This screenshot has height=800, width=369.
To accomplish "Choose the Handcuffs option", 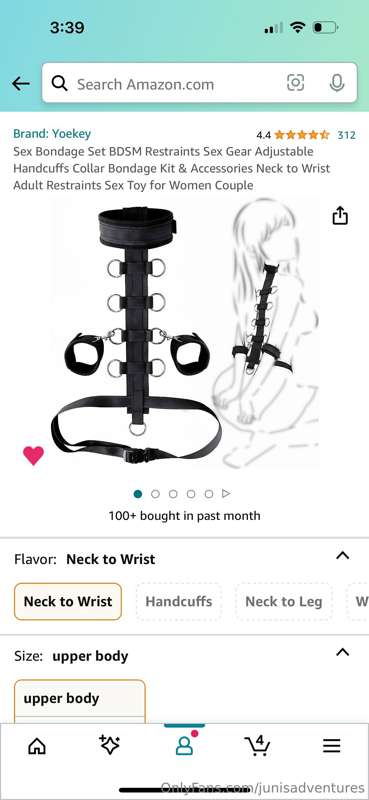I will tap(179, 601).
